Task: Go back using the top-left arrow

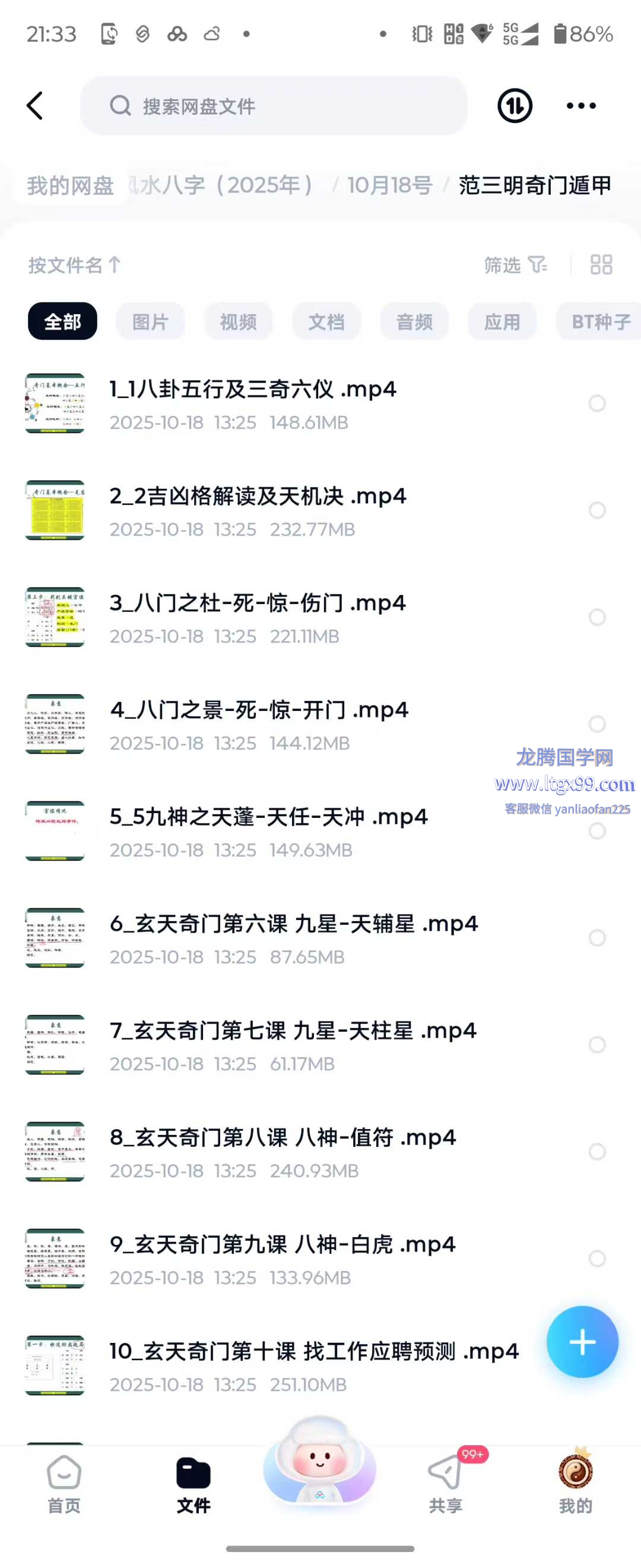Action: pos(35,106)
